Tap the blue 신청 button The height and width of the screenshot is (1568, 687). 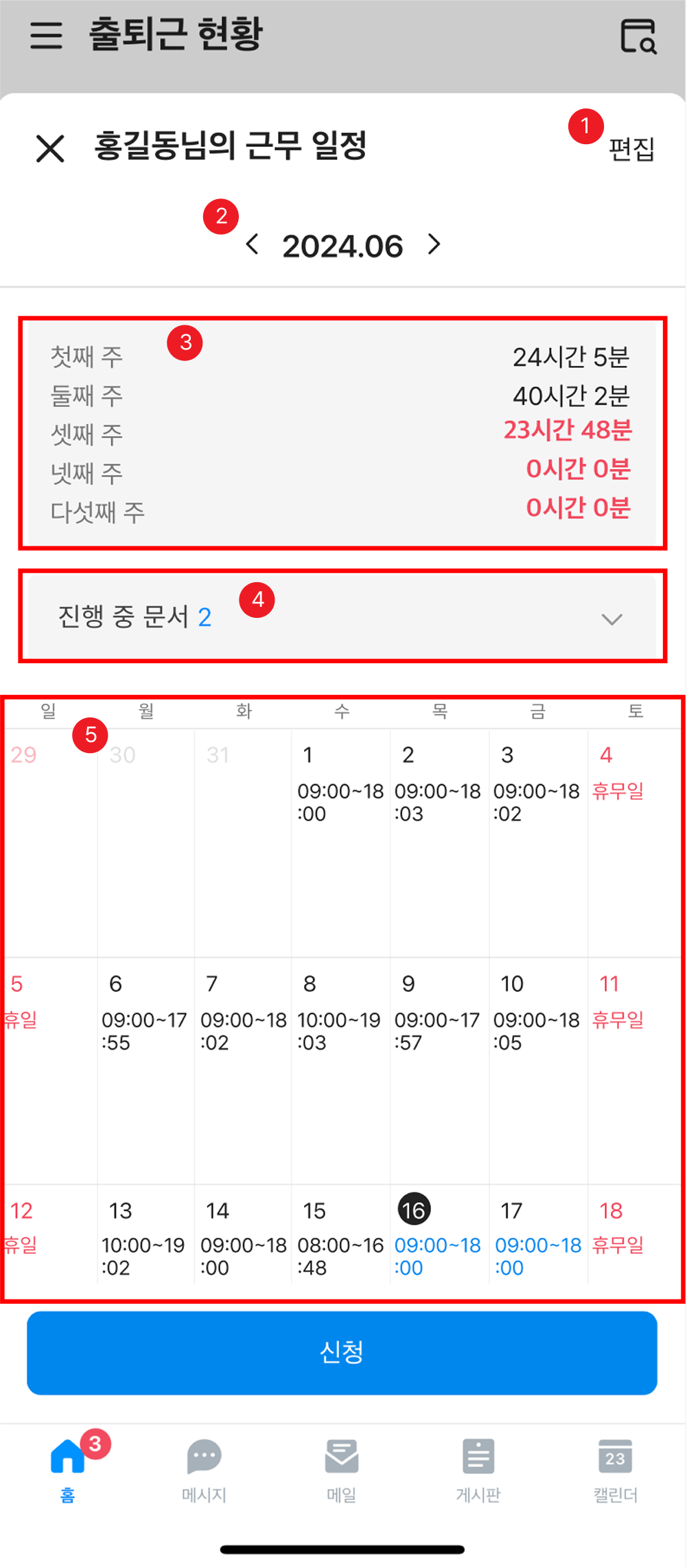pos(342,1352)
